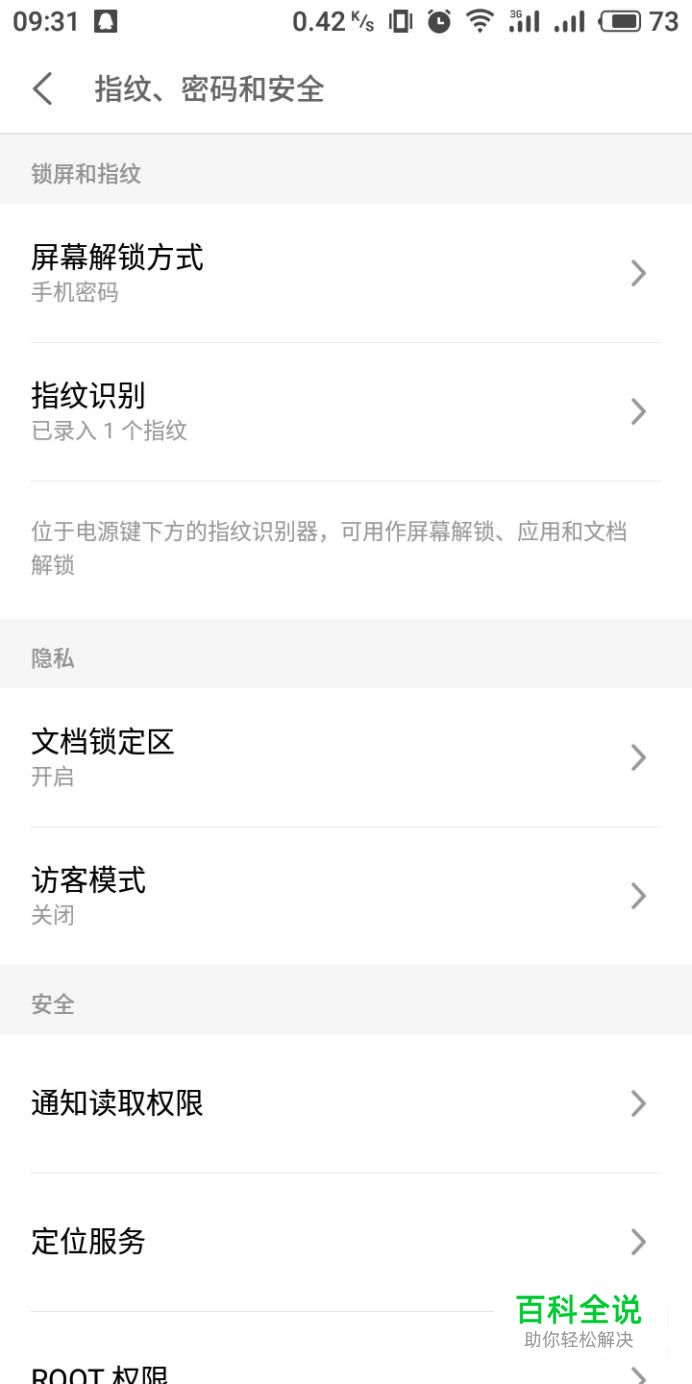
Task: Go back from 指纹、密码和安全 screen
Action: [x=42, y=89]
